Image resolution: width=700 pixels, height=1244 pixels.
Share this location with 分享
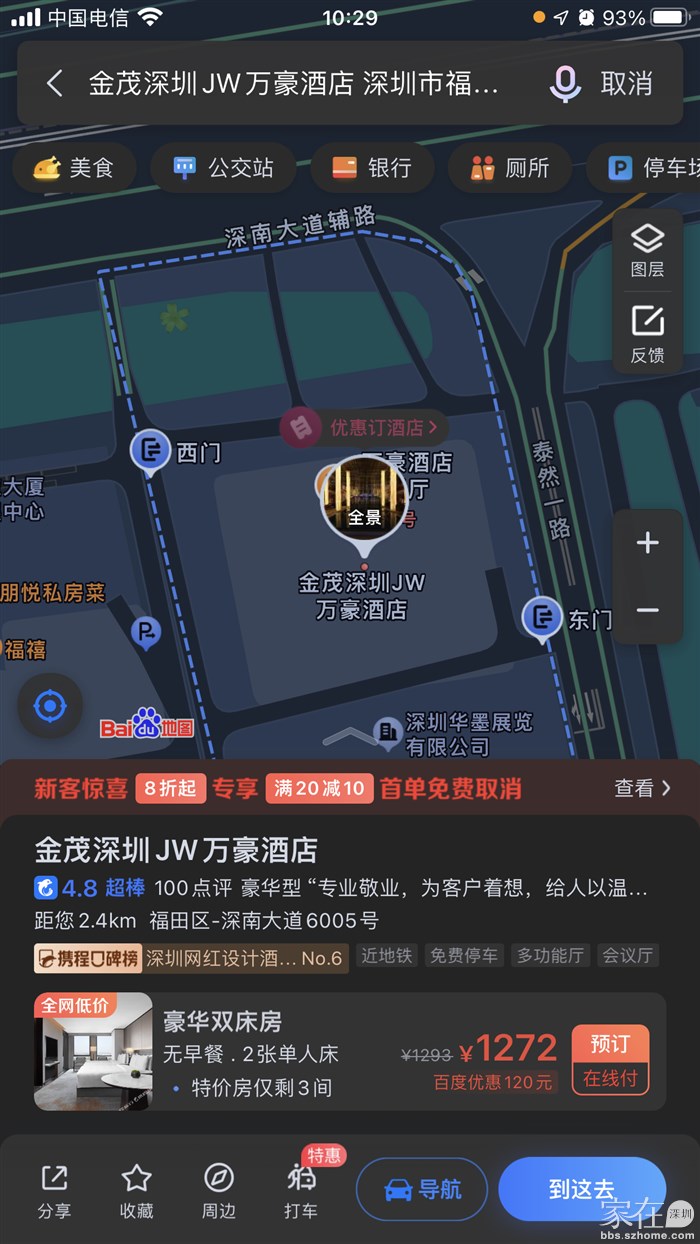[x=54, y=1190]
